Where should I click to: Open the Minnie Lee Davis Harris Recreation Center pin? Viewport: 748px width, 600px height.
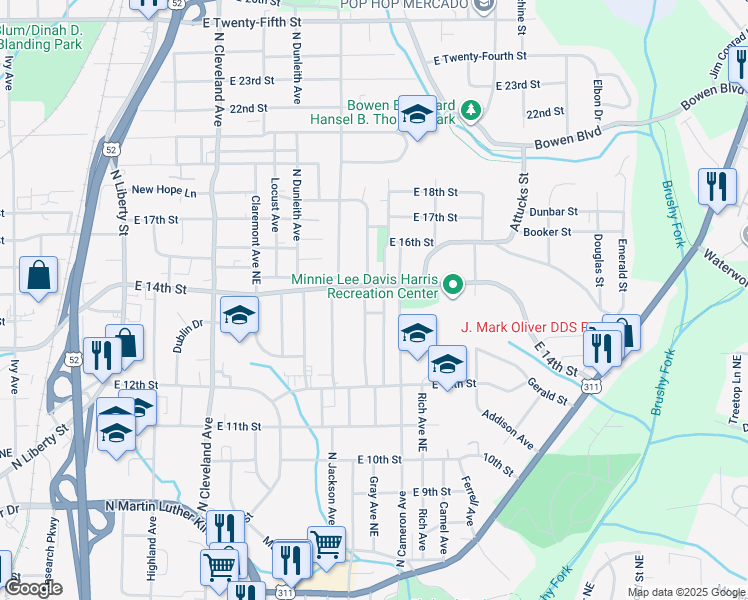(x=452, y=286)
